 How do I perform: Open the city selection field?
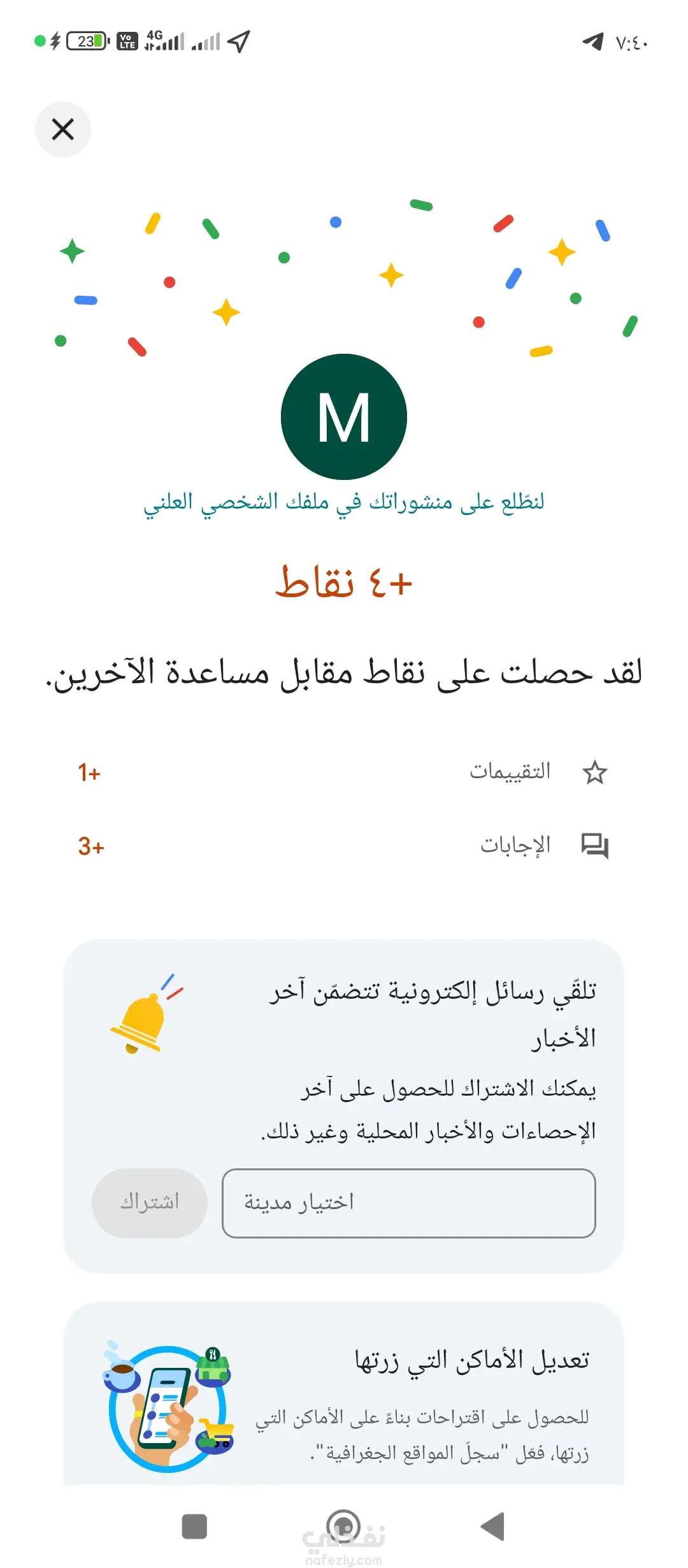pos(409,1203)
